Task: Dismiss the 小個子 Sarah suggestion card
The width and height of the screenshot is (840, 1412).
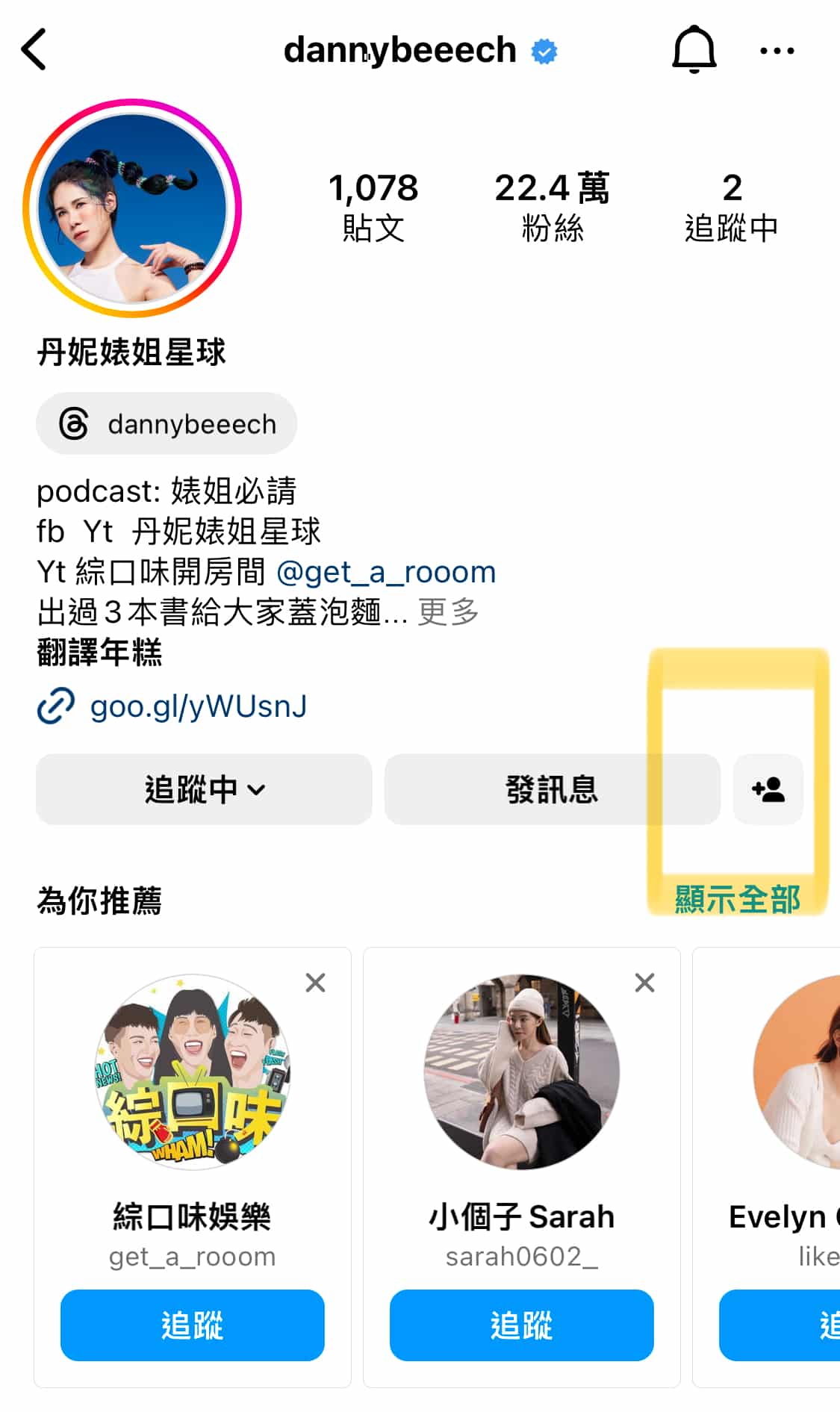Action: [x=644, y=983]
